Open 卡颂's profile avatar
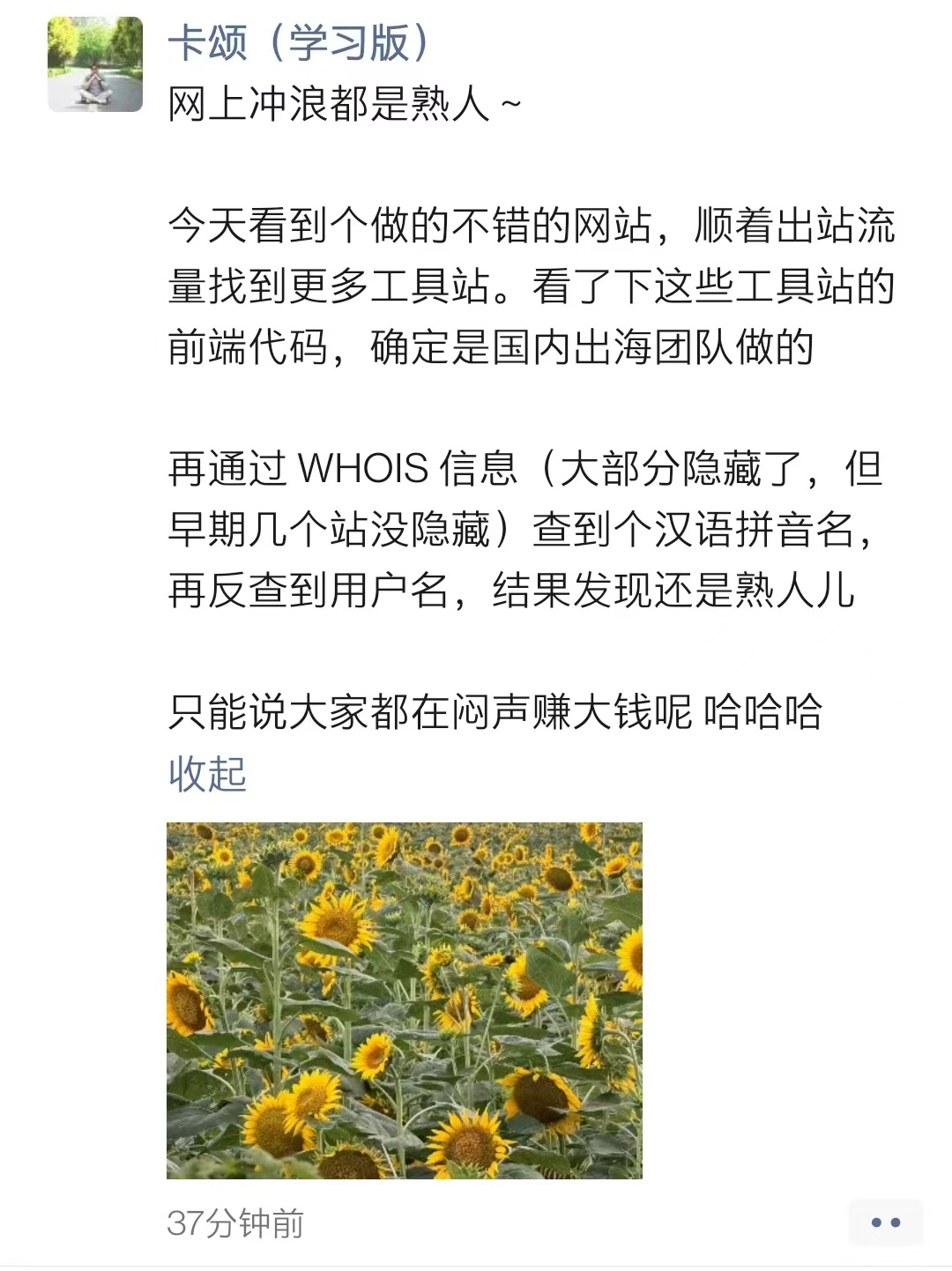 (x=95, y=64)
